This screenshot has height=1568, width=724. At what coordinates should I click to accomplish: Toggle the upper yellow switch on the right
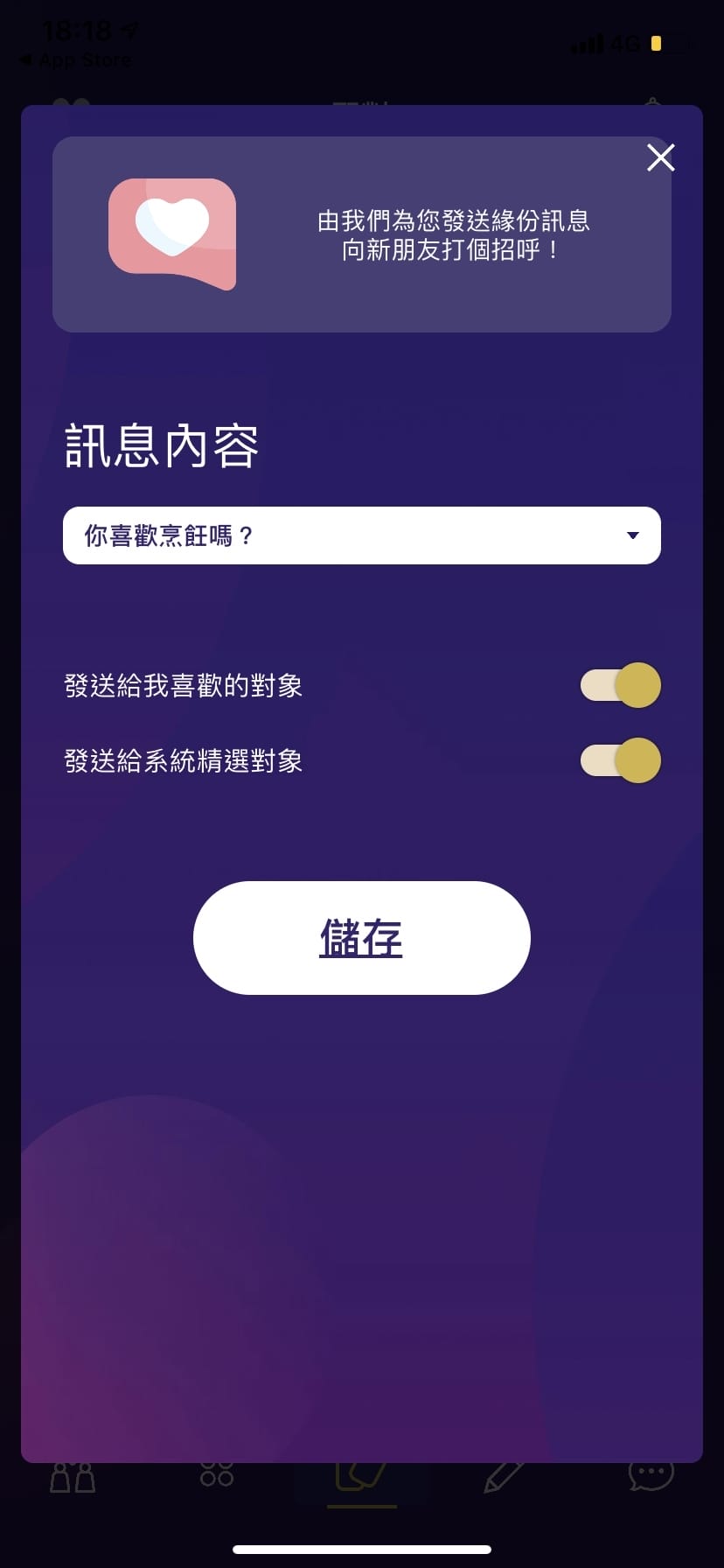pos(619,685)
